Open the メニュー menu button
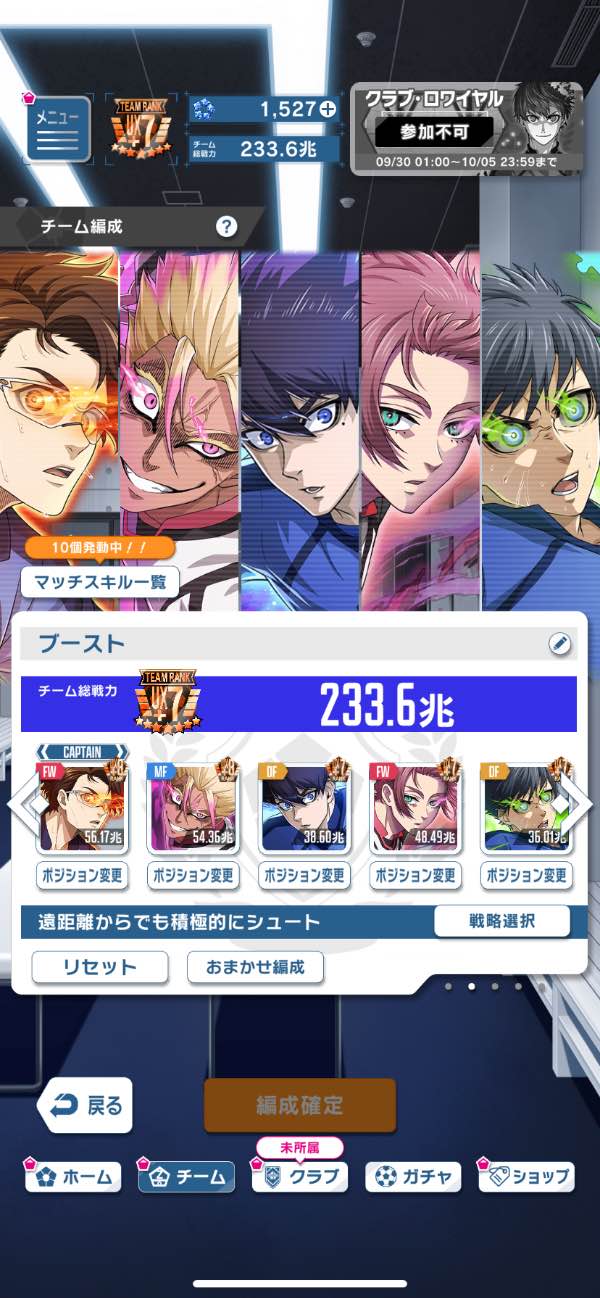Viewport: 600px width, 1298px height. pos(58,129)
